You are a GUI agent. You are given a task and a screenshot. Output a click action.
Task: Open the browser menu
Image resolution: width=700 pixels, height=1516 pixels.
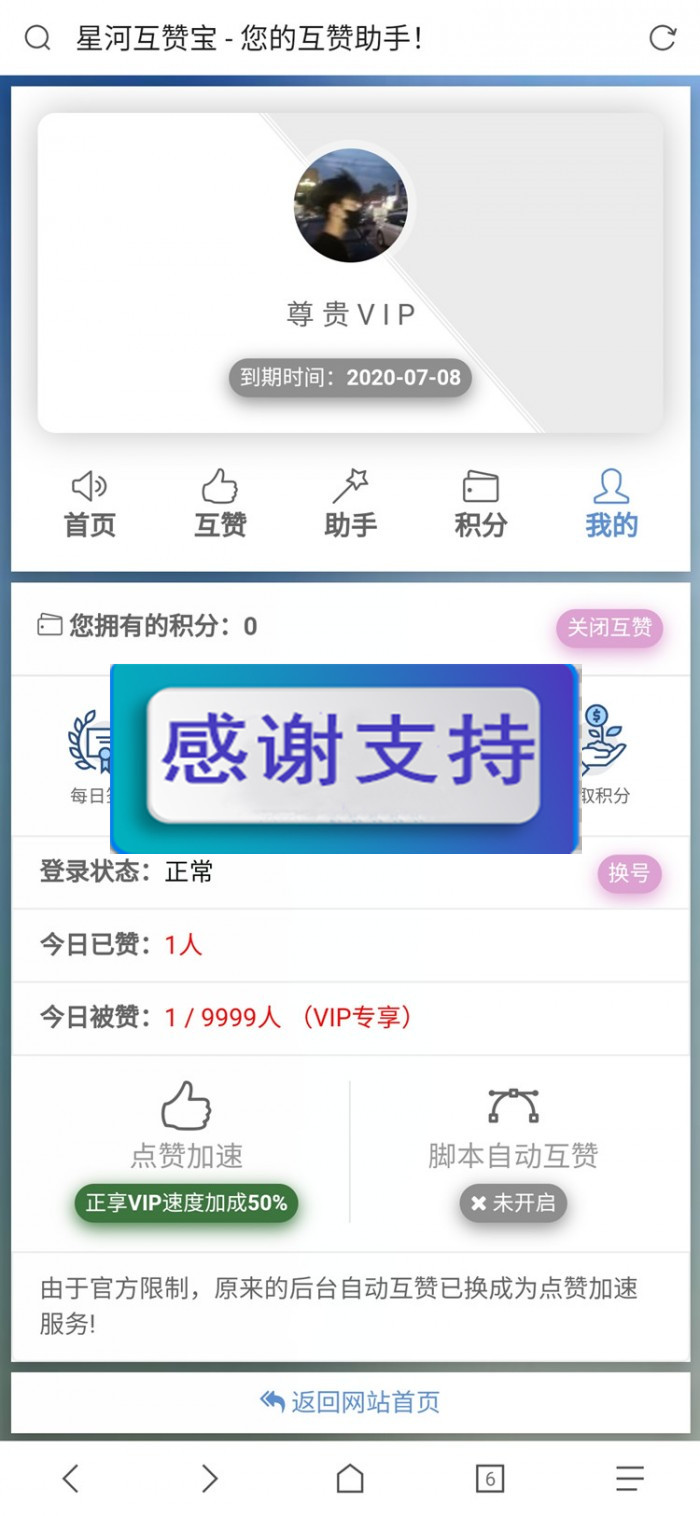630,1478
